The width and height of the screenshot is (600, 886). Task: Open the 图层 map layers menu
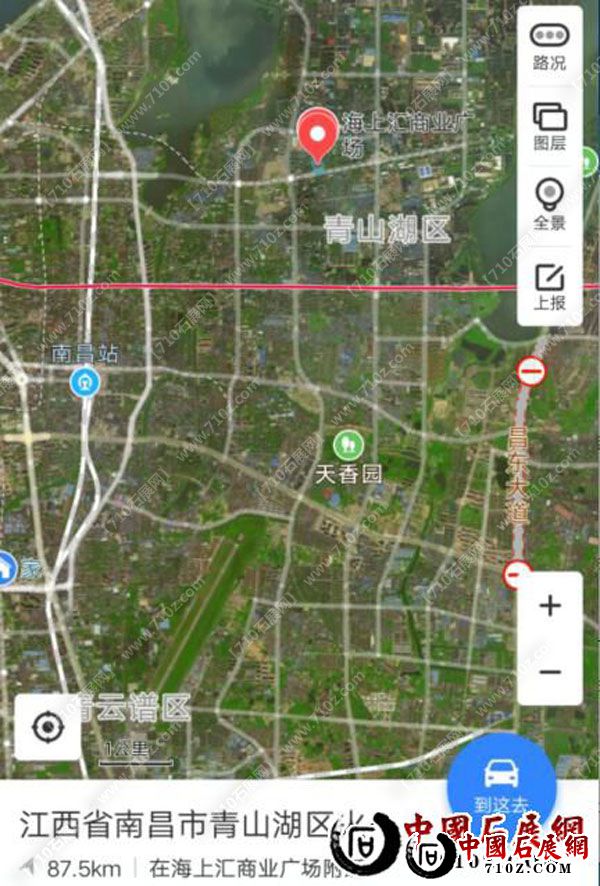click(x=549, y=126)
